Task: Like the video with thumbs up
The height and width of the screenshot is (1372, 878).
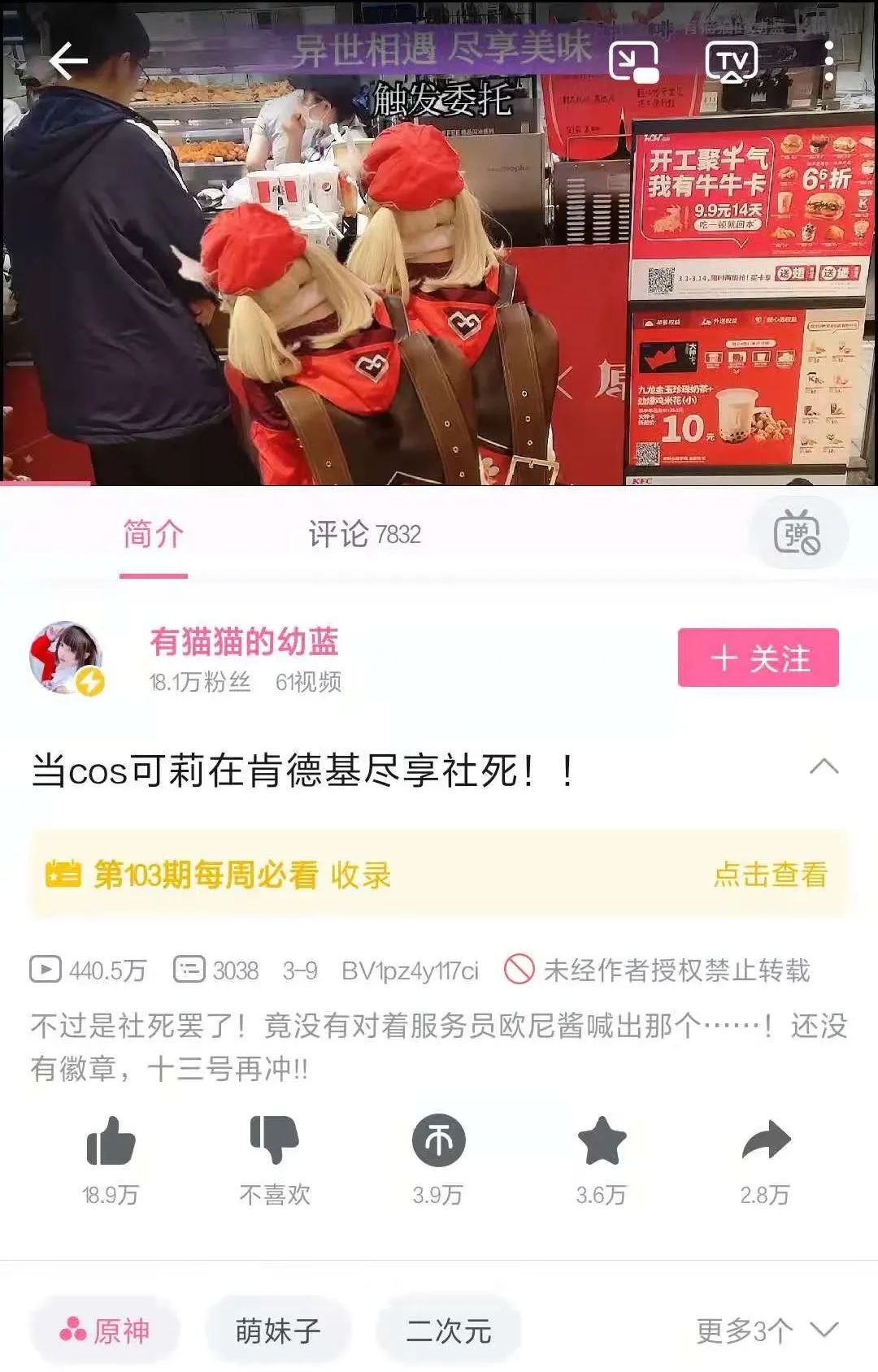Action: pos(111,1141)
